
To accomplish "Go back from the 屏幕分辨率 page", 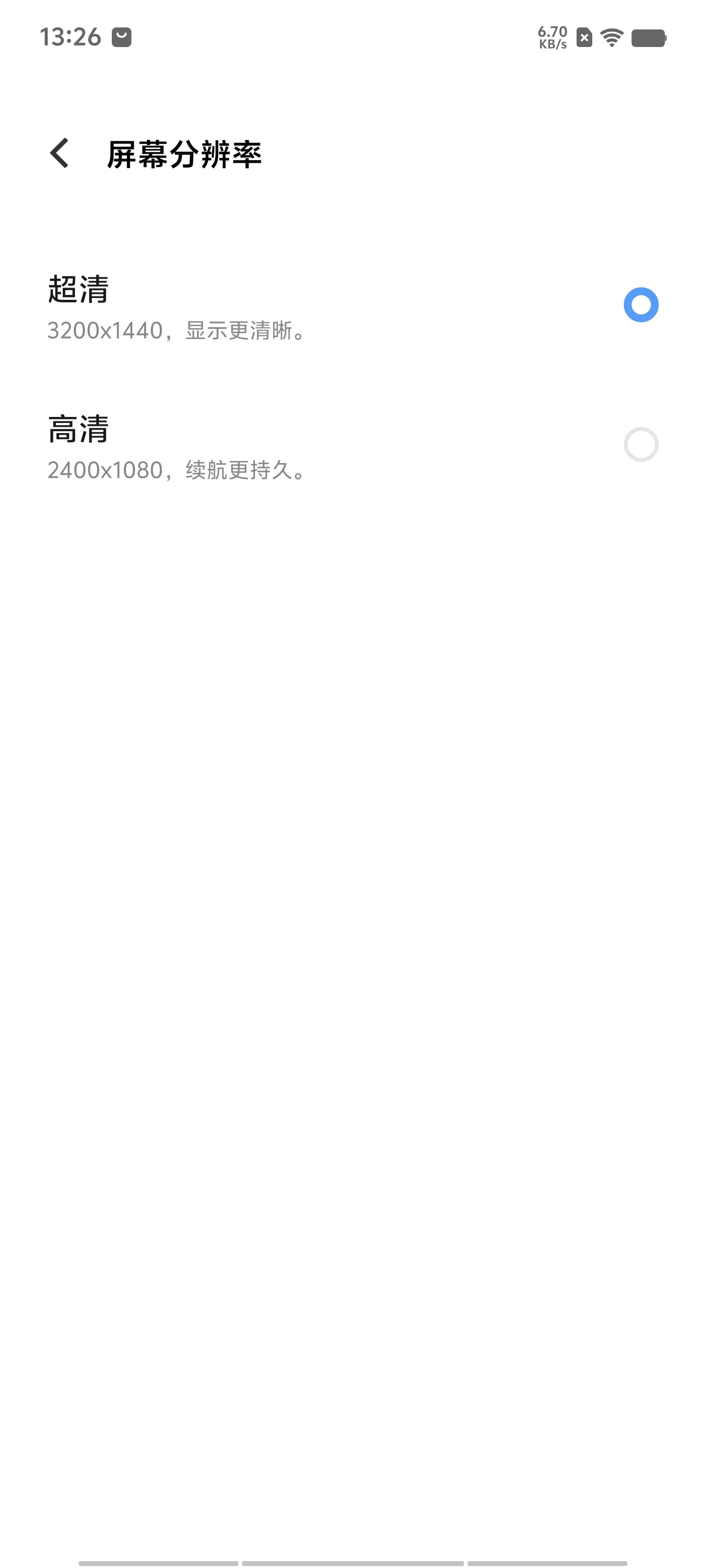I will 59,153.
